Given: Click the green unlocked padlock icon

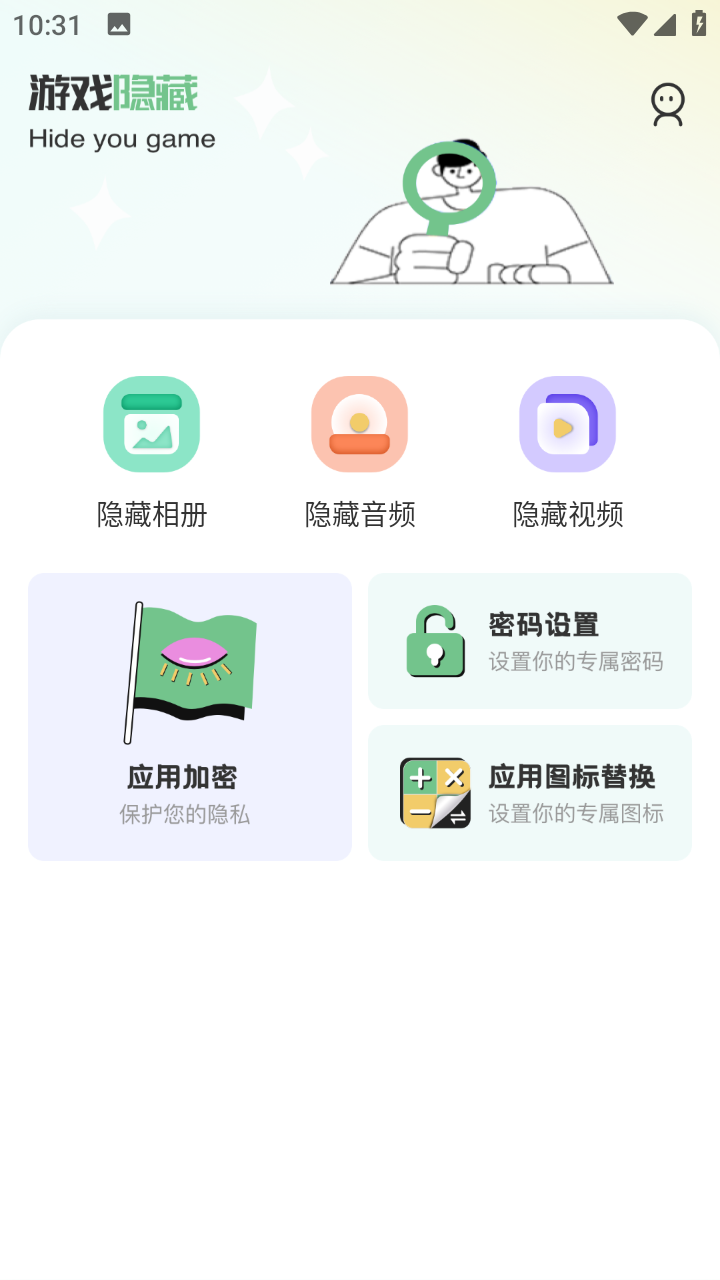Looking at the screenshot, I should coord(435,640).
